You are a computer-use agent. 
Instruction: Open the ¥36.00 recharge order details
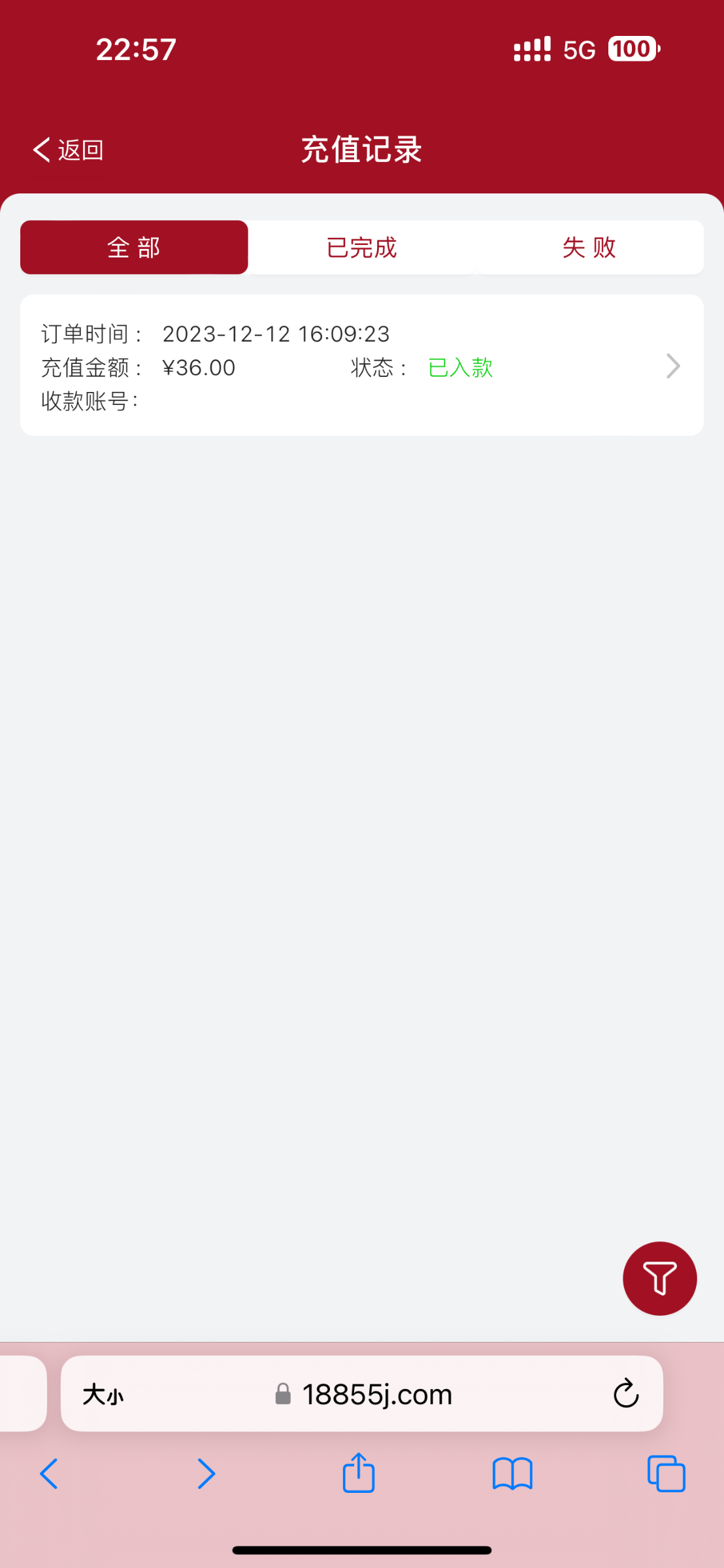coord(361,366)
